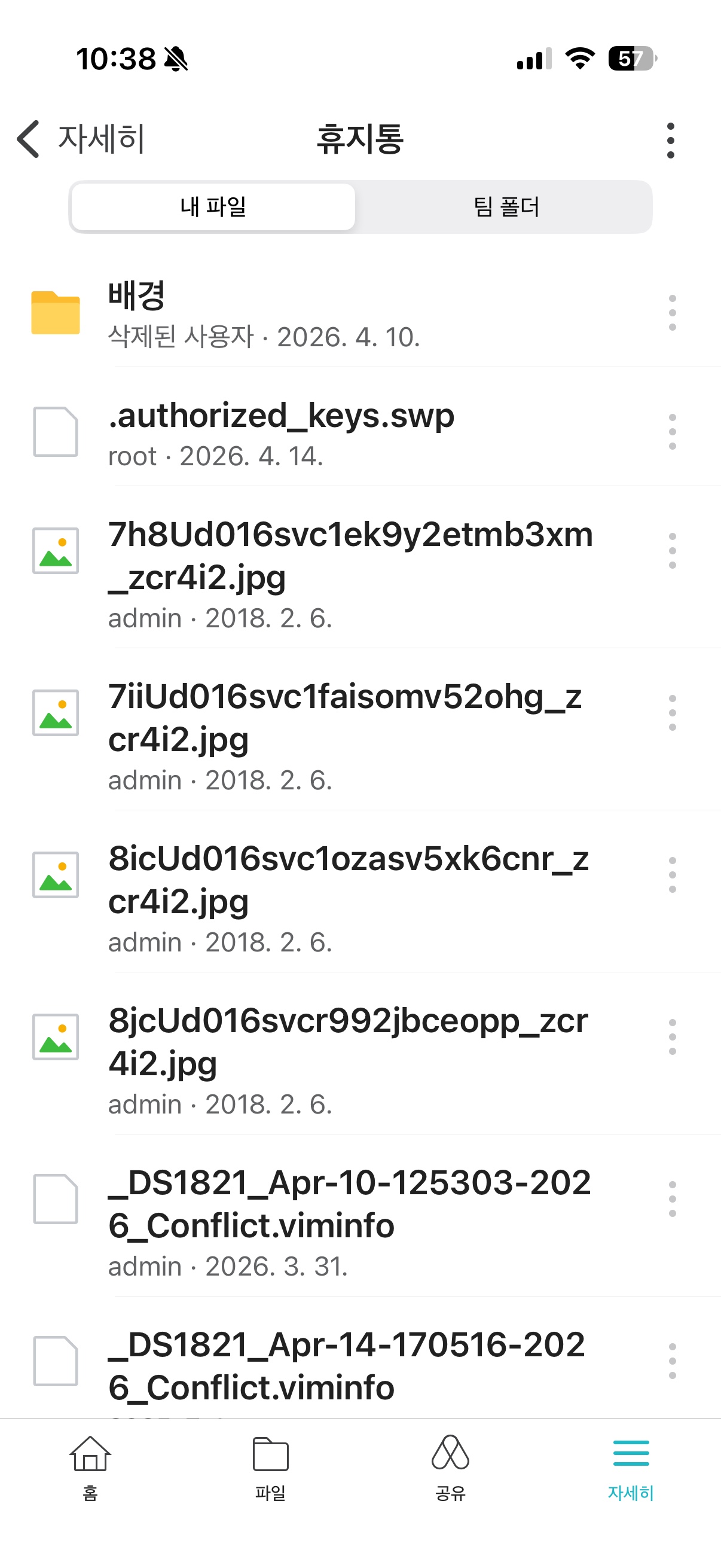Image resolution: width=721 pixels, height=1568 pixels.
Task: Open more options for 배경 folder
Action: (672, 313)
